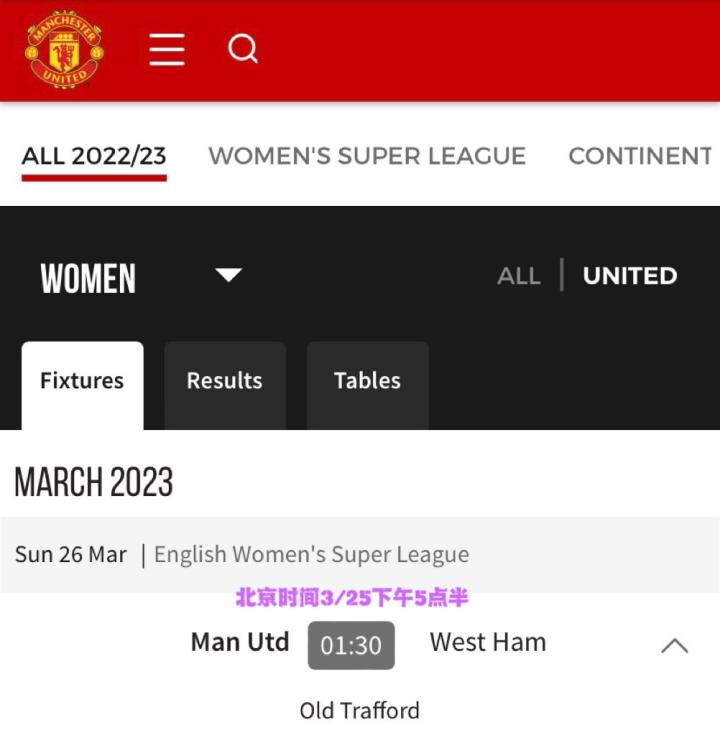Open the WOMEN team dropdown
The image size is (720, 735).
(229, 275)
